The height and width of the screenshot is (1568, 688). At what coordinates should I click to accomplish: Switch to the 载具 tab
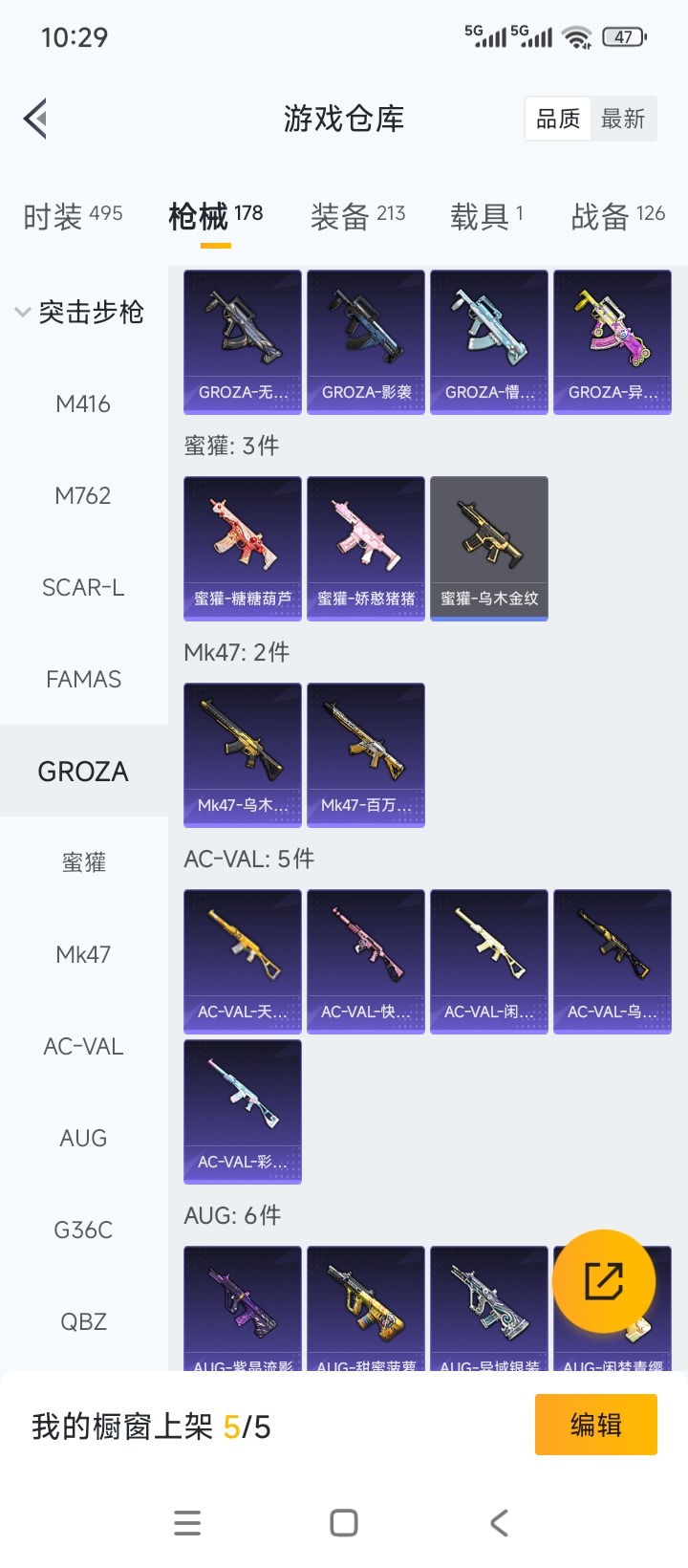point(486,216)
